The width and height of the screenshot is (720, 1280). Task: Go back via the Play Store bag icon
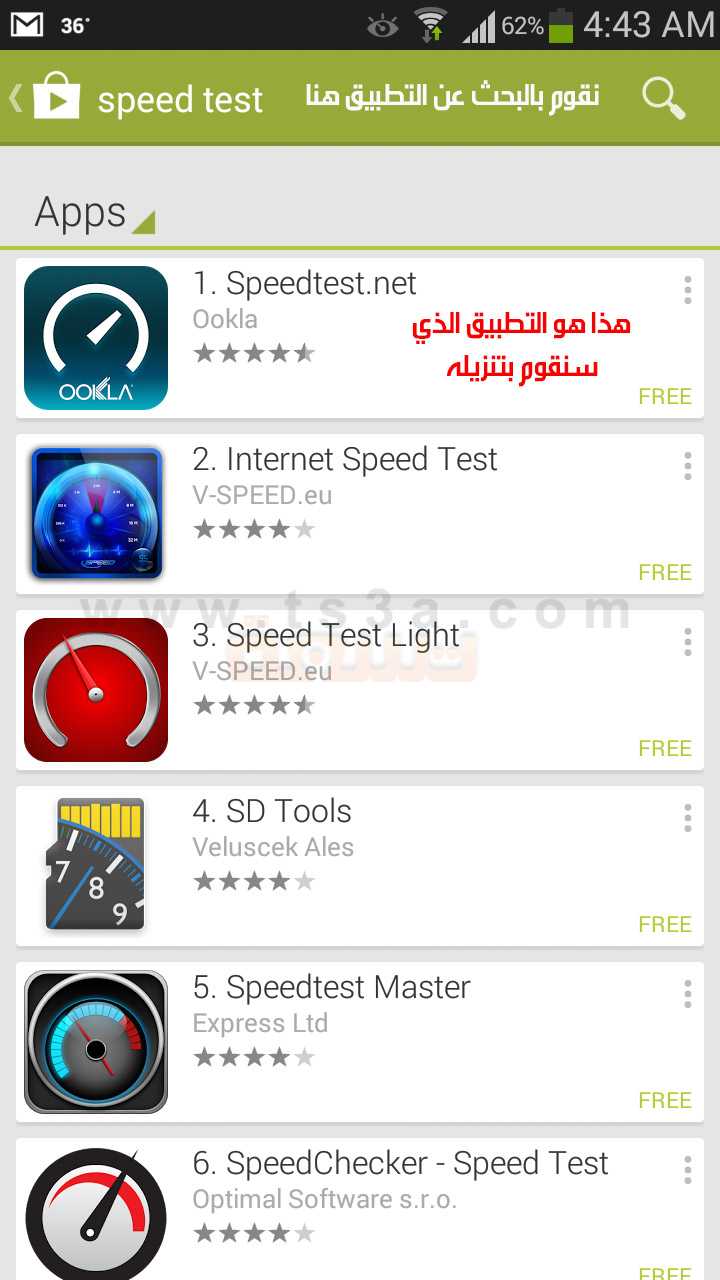tap(54, 98)
